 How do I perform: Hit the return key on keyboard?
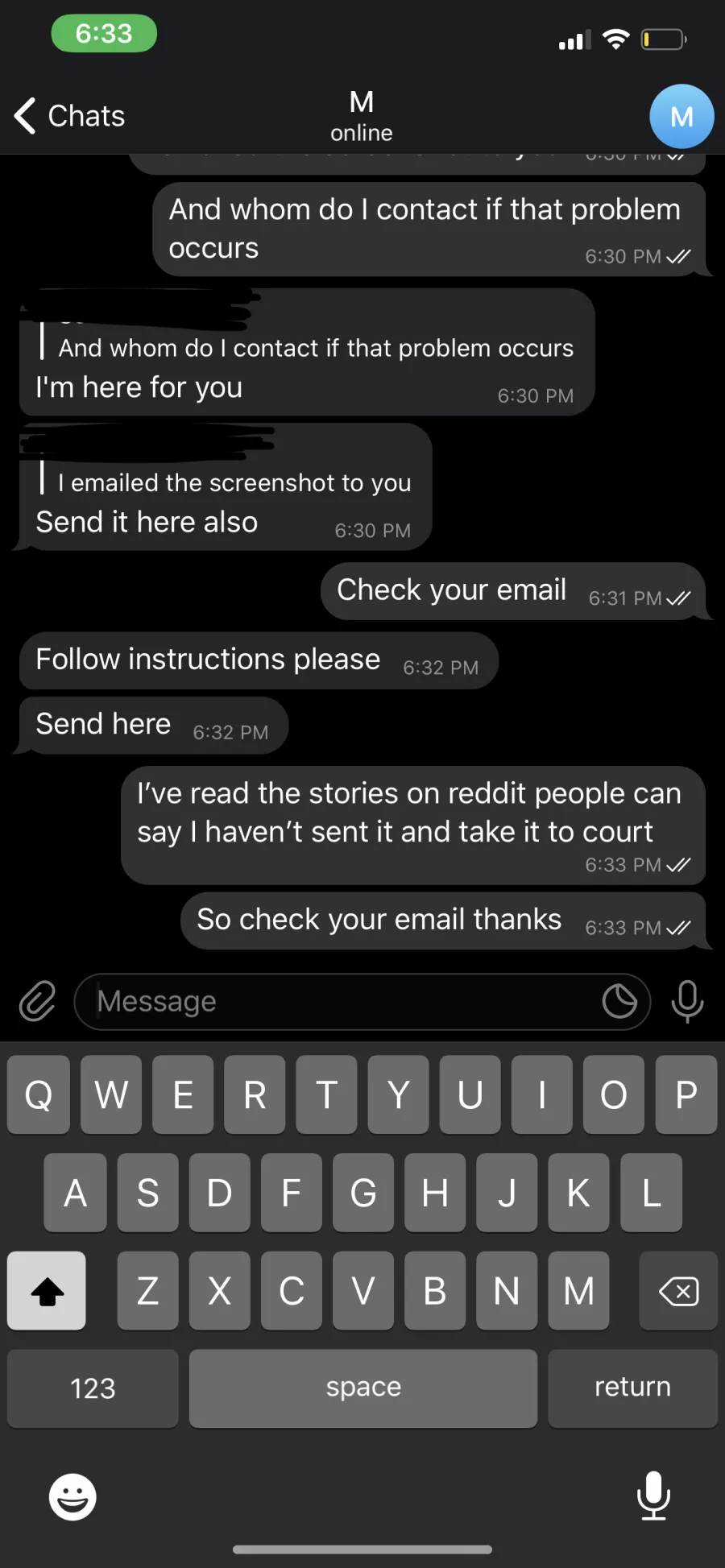pyautogui.click(x=632, y=1388)
